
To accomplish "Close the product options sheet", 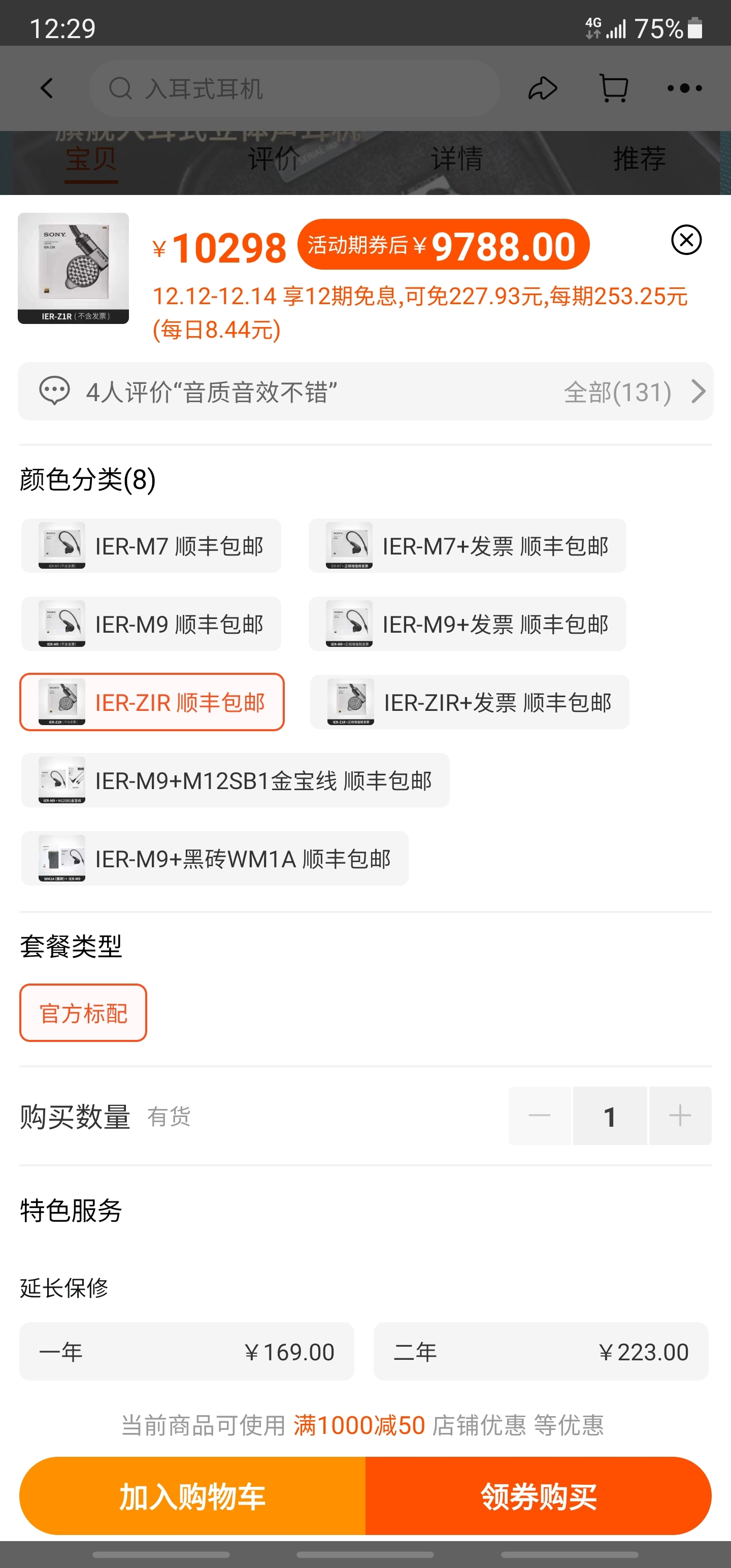I will [686, 240].
